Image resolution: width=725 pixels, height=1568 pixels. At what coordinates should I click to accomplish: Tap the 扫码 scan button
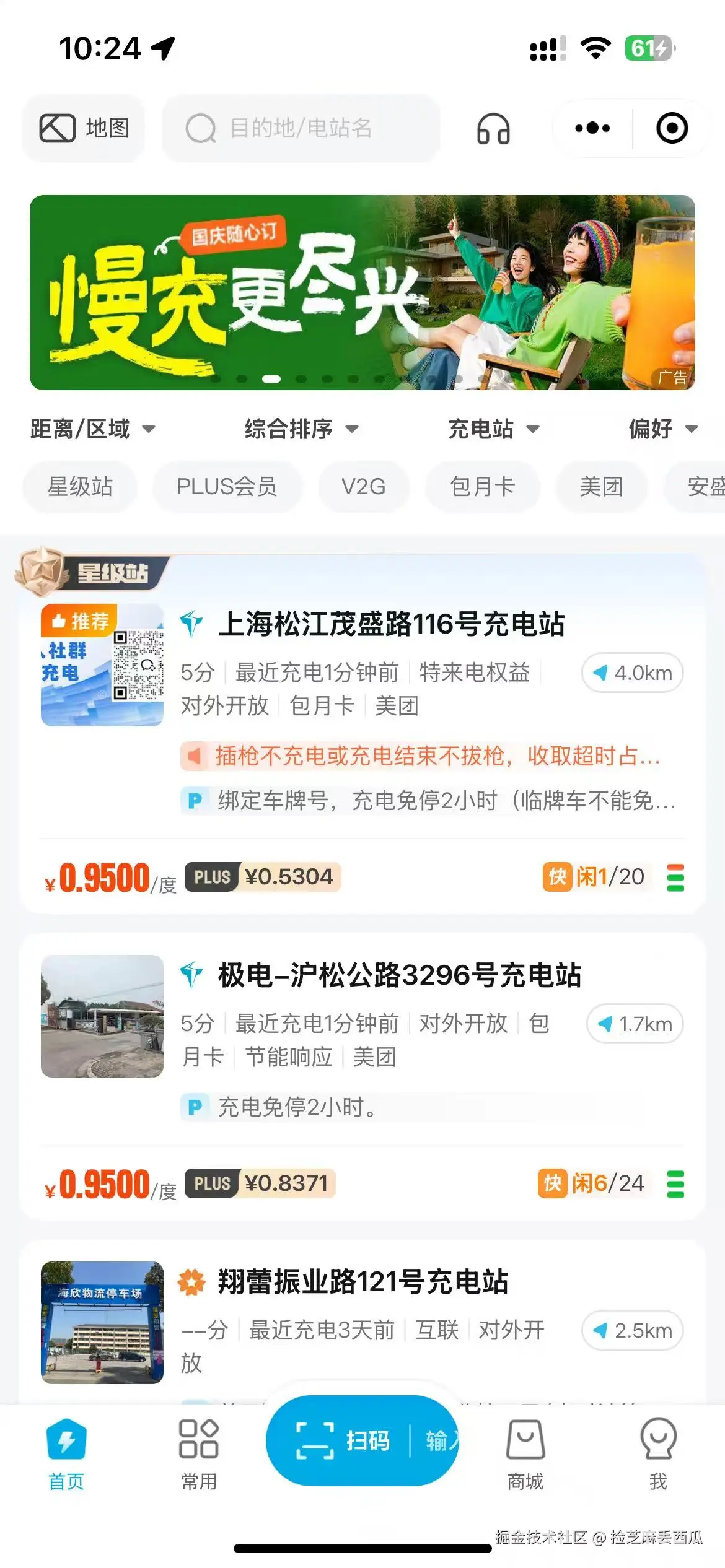pos(344,1440)
